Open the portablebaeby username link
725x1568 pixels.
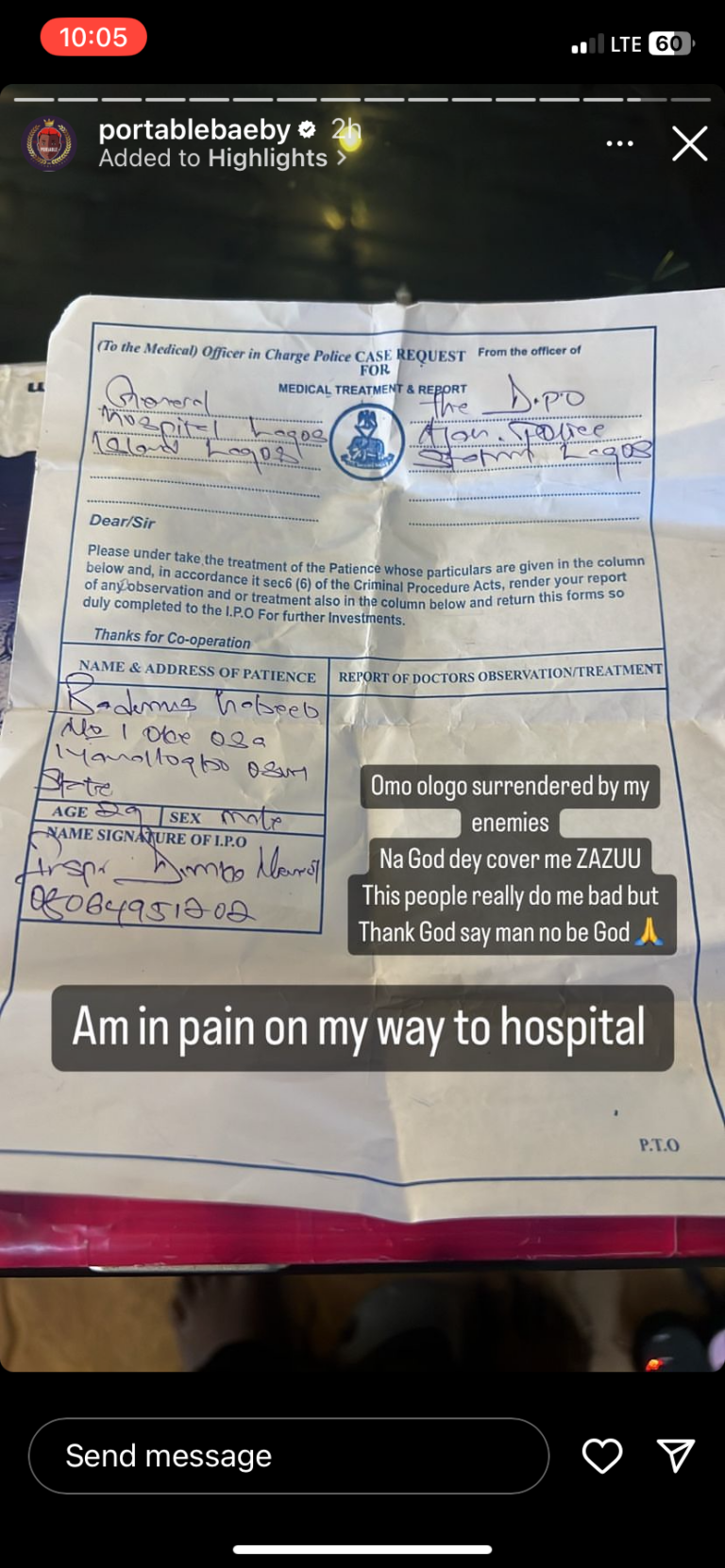click(194, 129)
